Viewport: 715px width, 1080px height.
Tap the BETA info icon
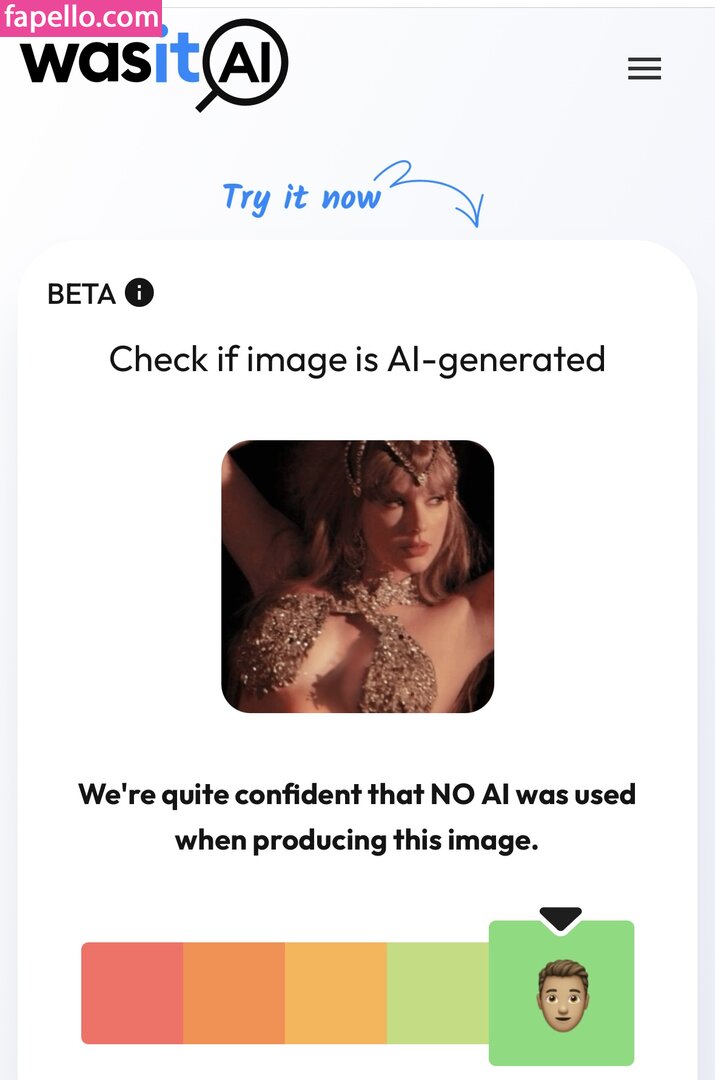(x=139, y=293)
